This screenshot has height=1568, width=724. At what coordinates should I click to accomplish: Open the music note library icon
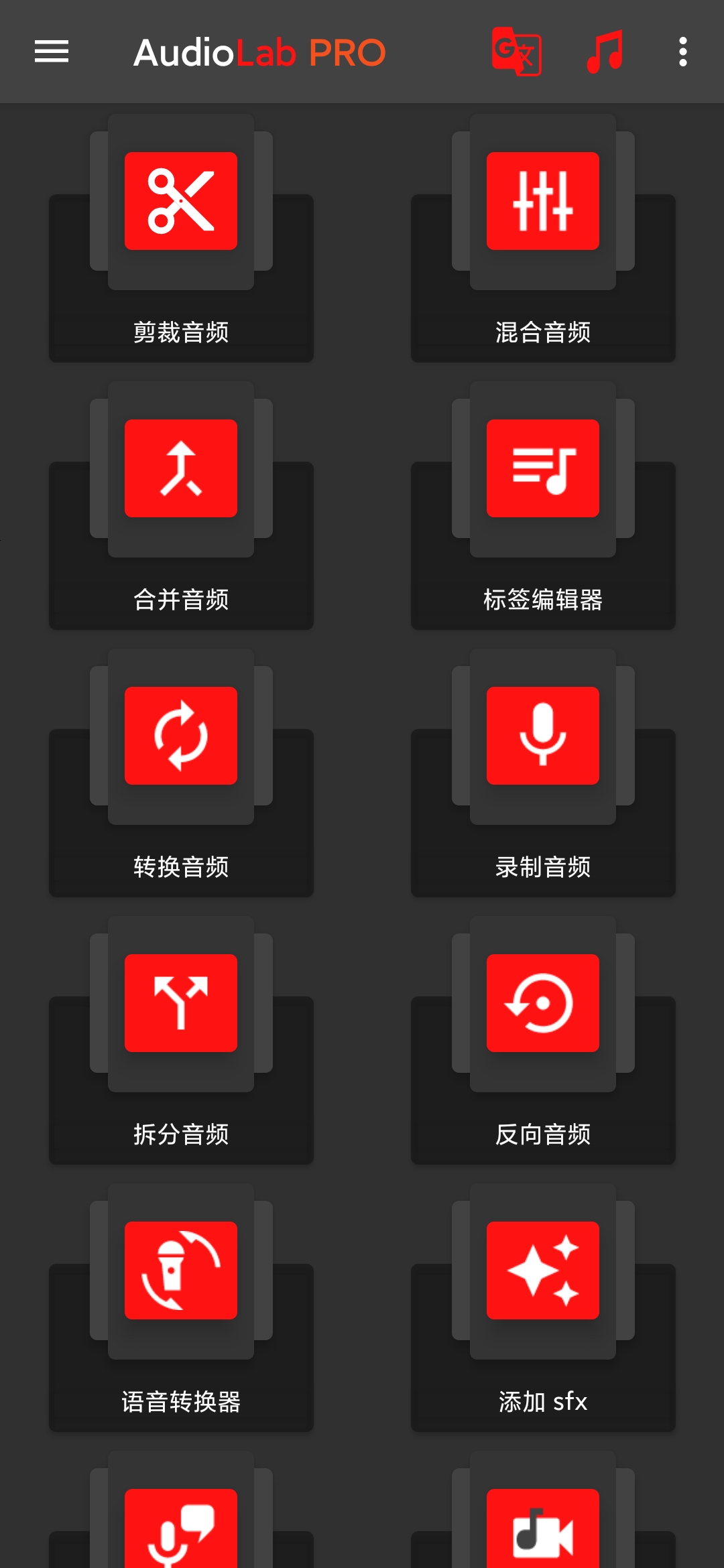click(x=605, y=52)
